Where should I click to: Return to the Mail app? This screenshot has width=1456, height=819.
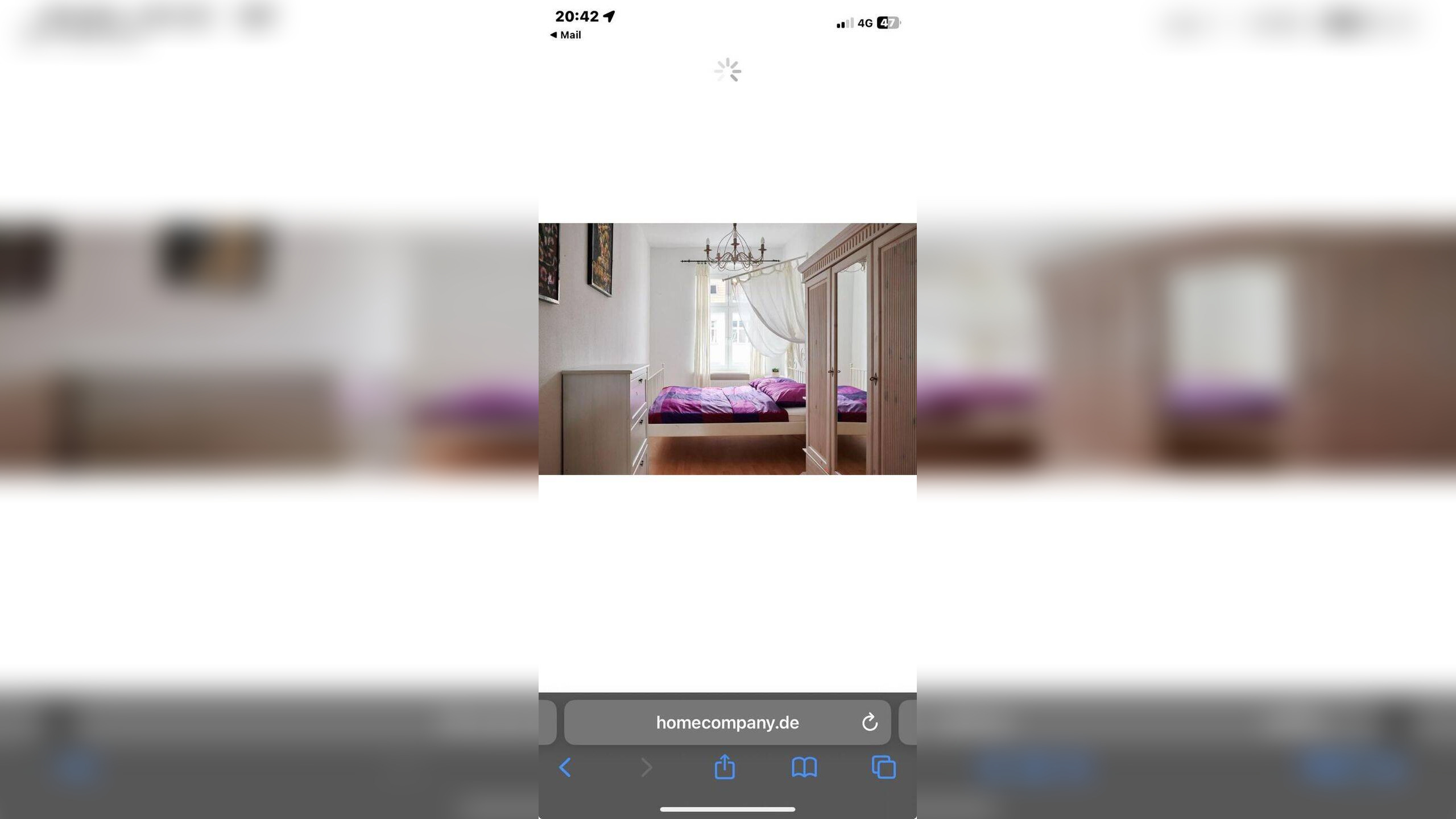[566, 35]
